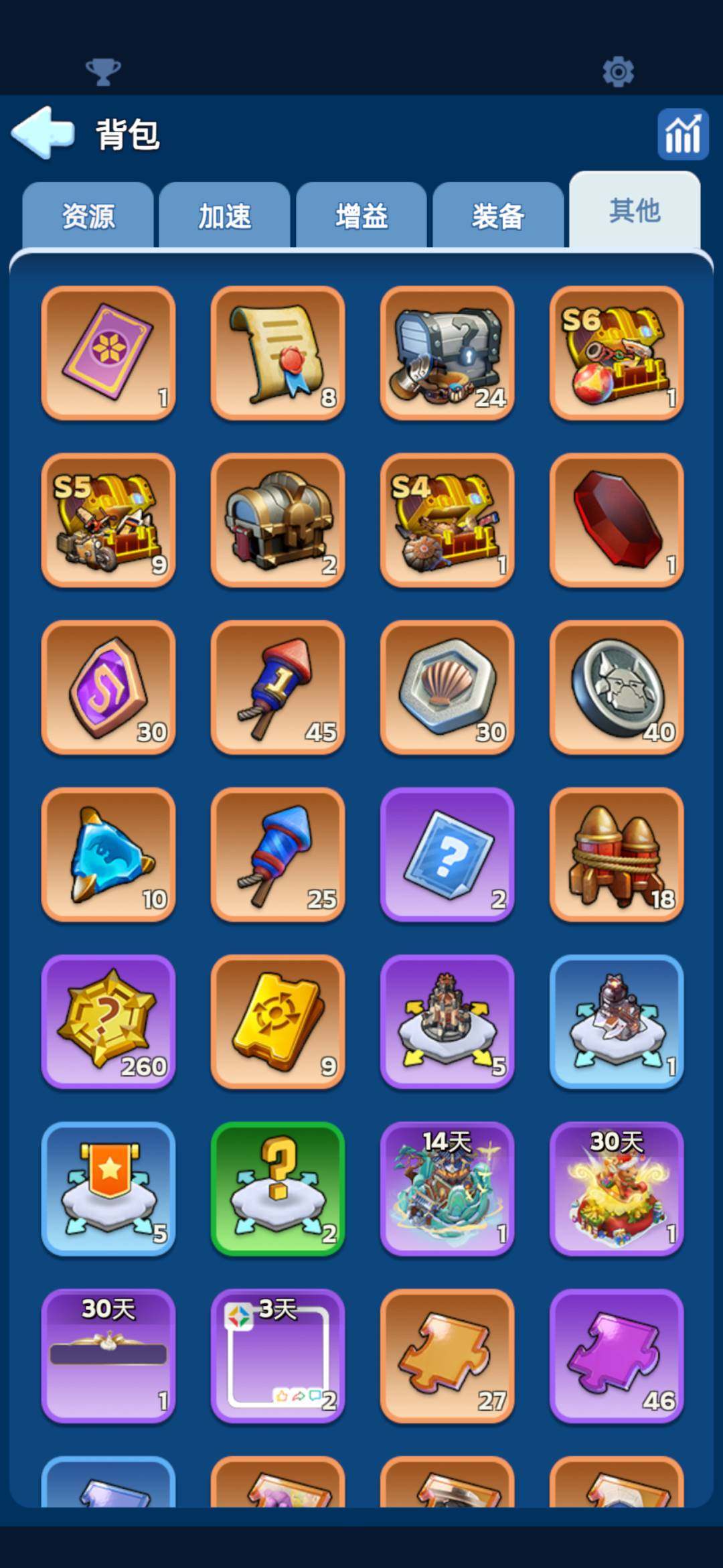Screen dimensions: 723x1568
Task: Select the seashell token with count 30
Action: coord(447,687)
